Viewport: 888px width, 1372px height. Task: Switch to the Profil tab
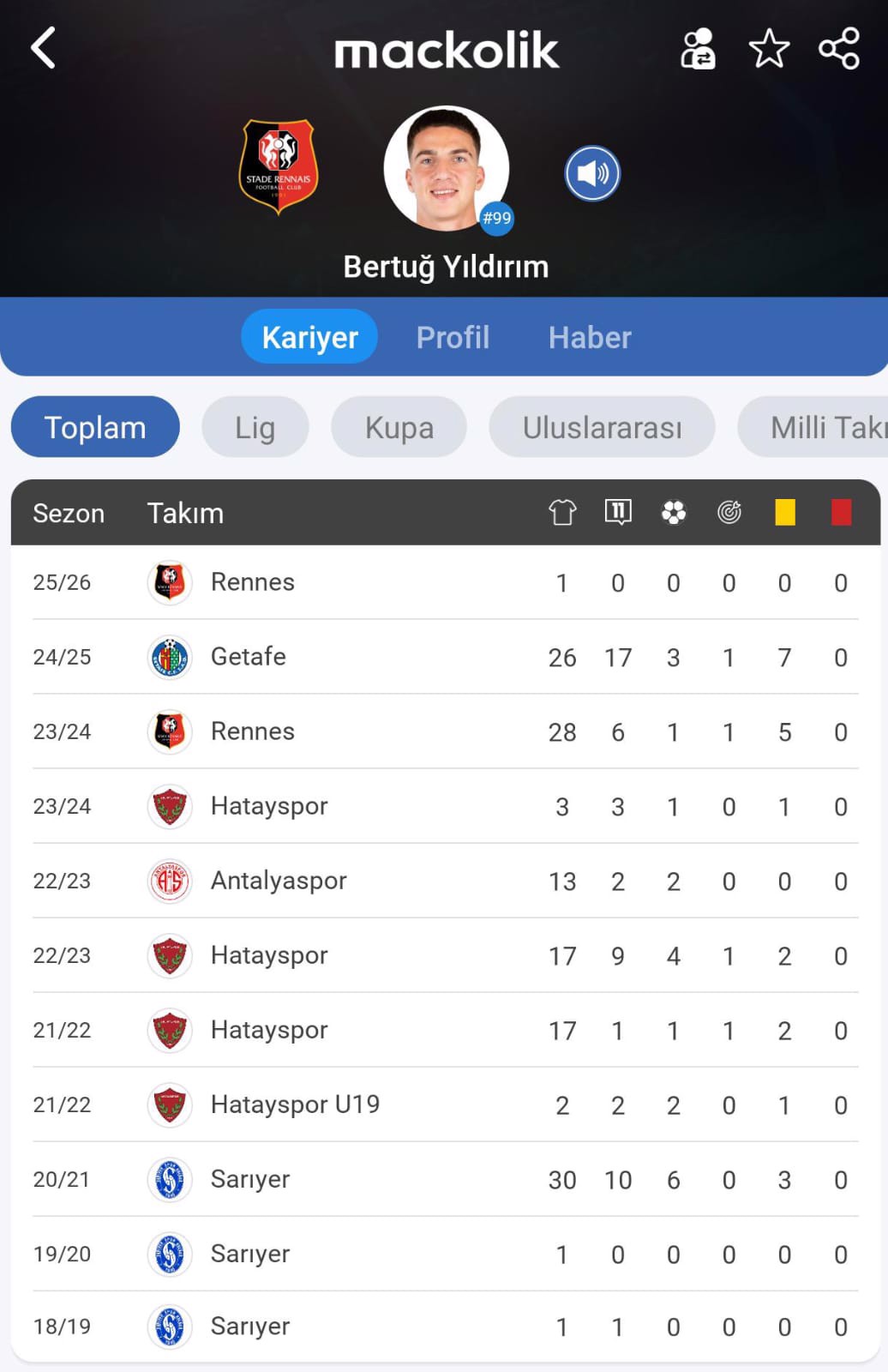point(453,337)
